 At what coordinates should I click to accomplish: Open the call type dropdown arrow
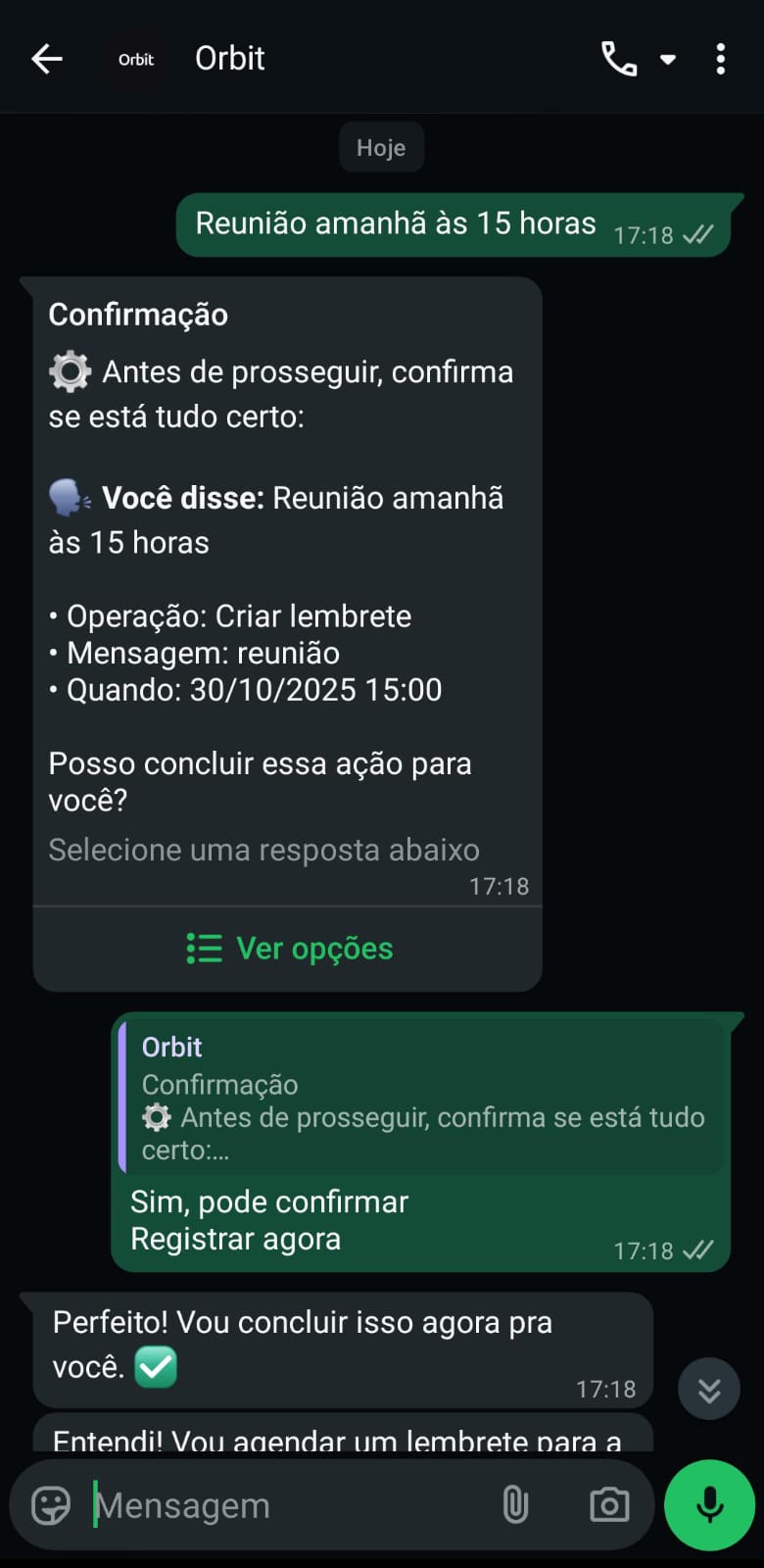[668, 59]
